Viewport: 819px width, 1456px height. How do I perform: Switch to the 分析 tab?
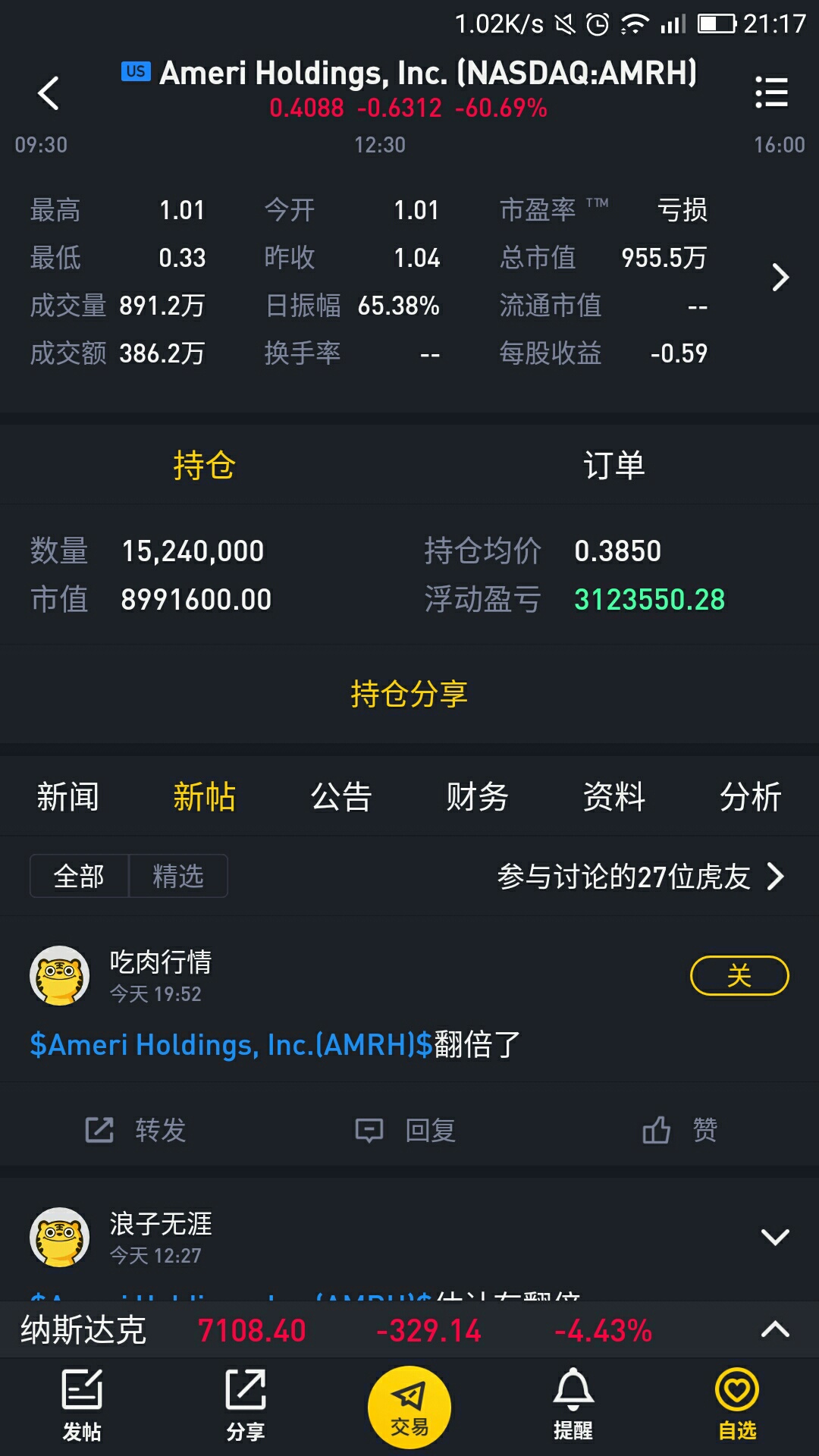coord(750,797)
